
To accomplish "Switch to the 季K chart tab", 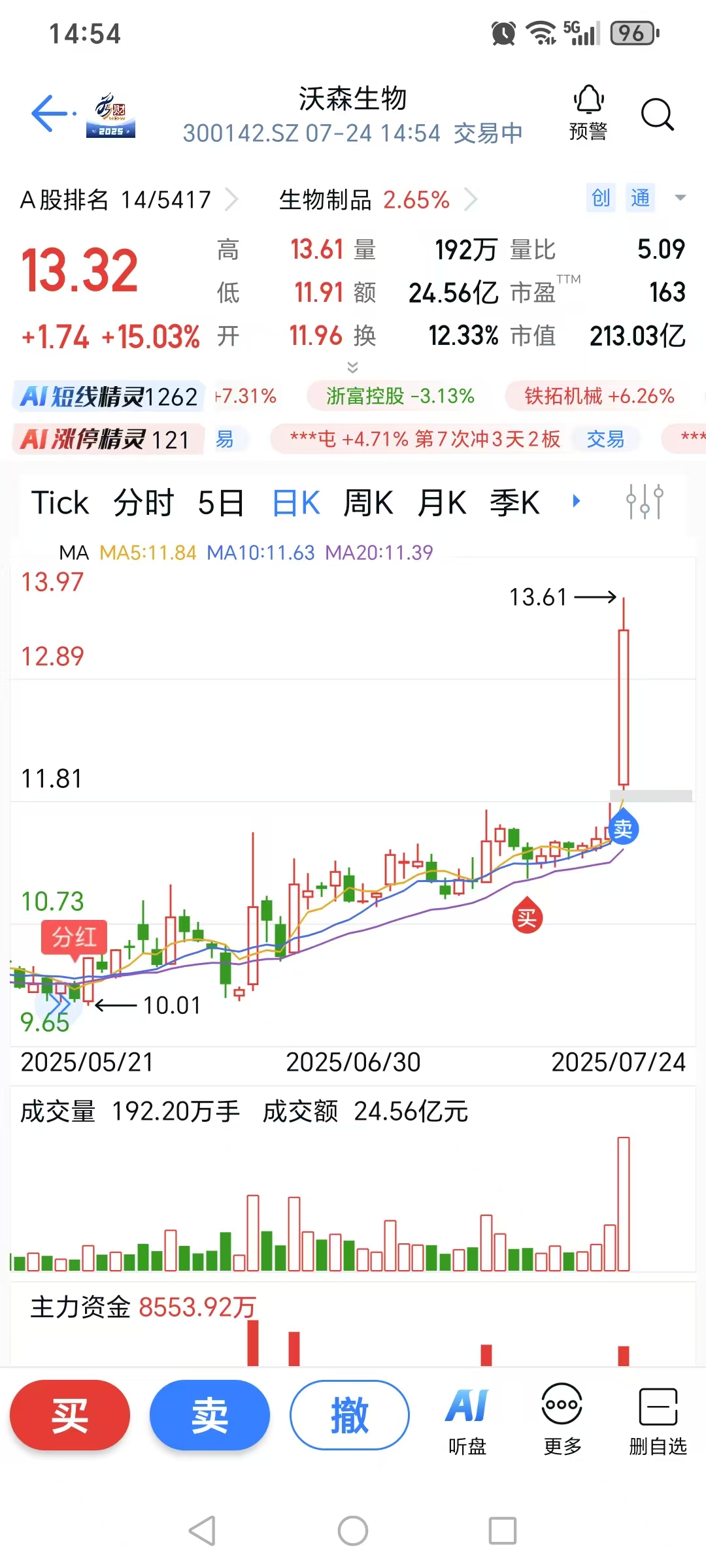I will pyautogui.click(x=515, y=502).
